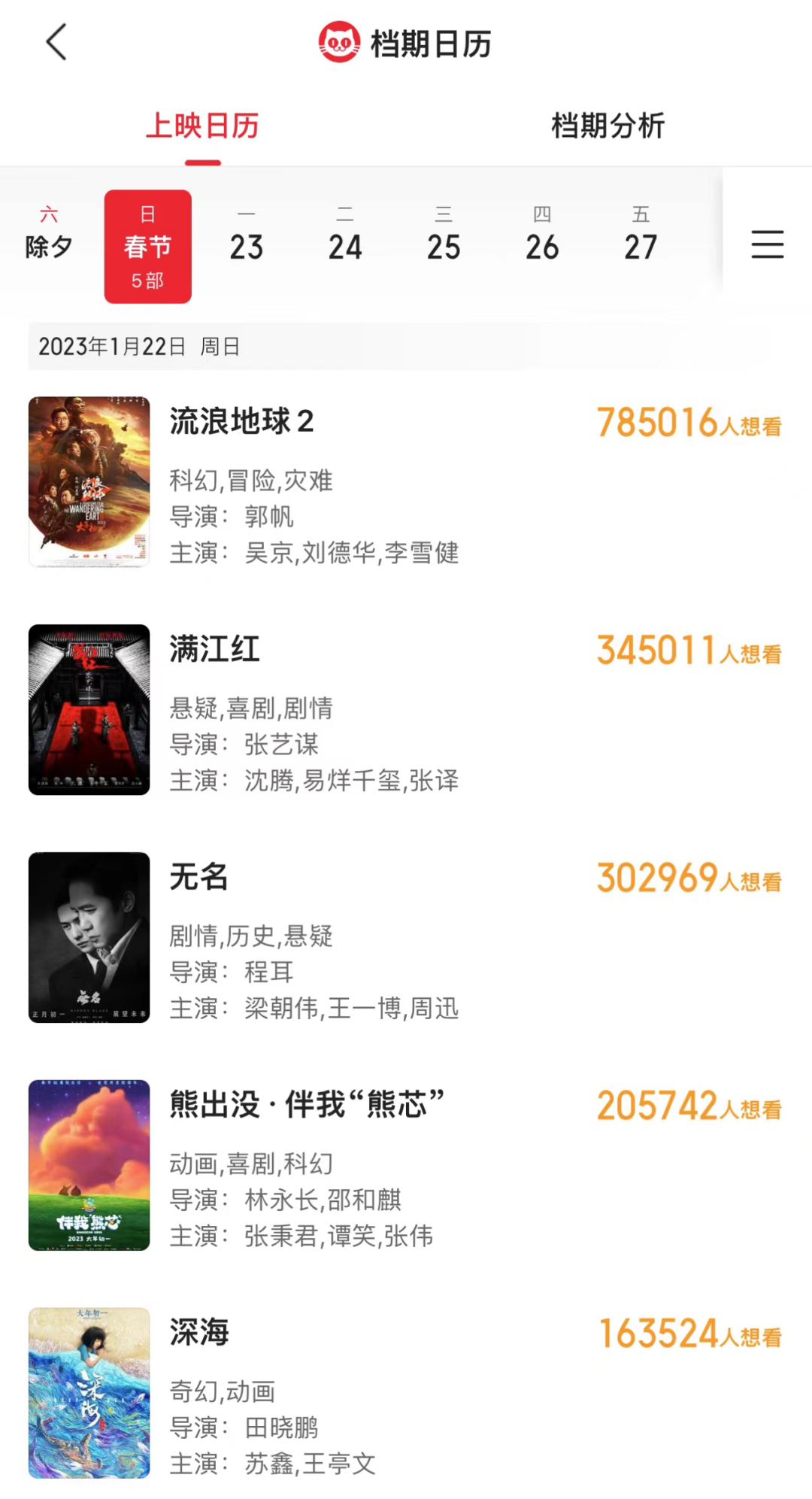Select the 上映日历 tab

[202, 126]
